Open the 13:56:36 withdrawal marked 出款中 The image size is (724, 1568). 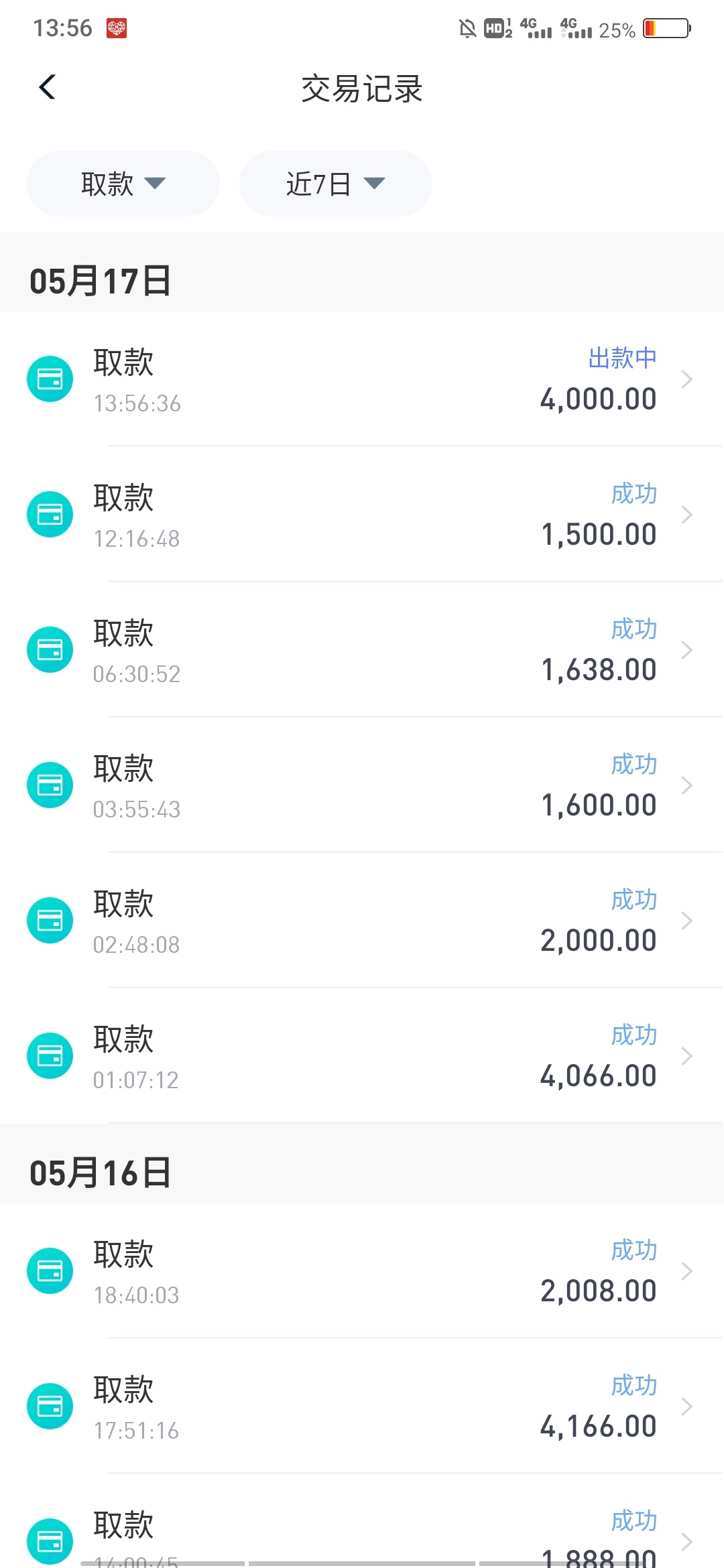pyautogui.click(x=362, y=379)
